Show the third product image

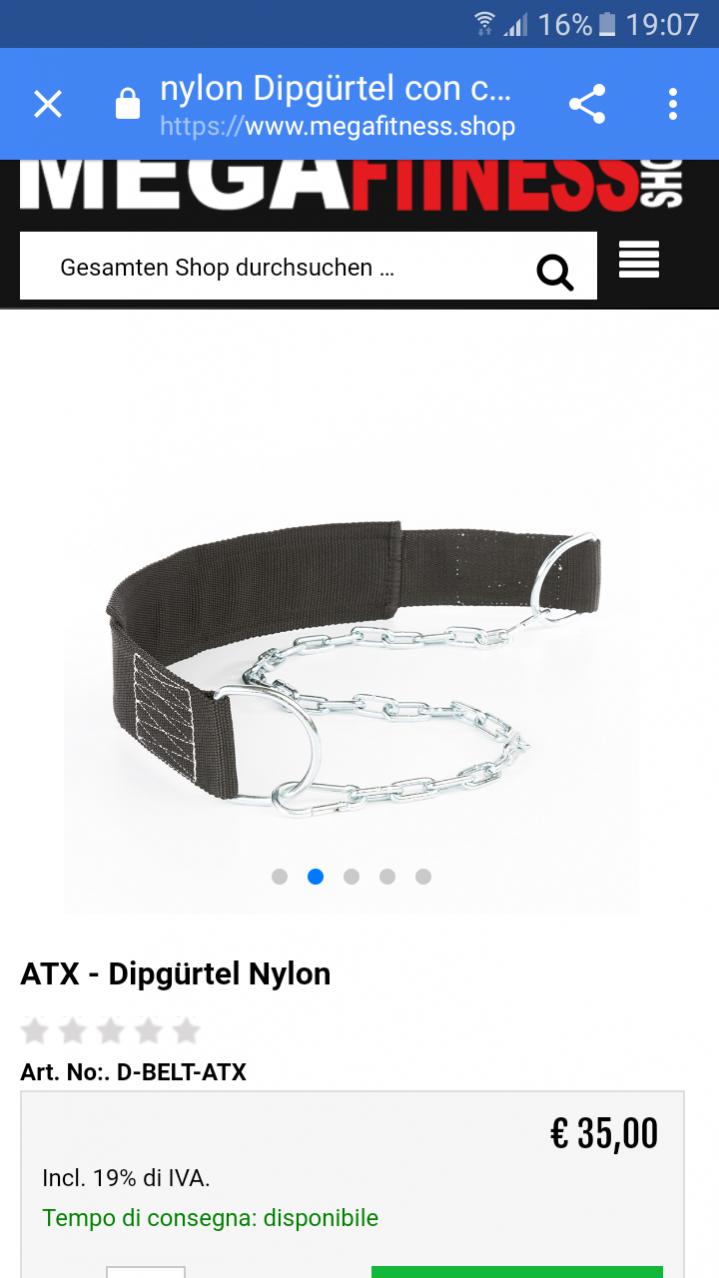[x=352, y=877]
